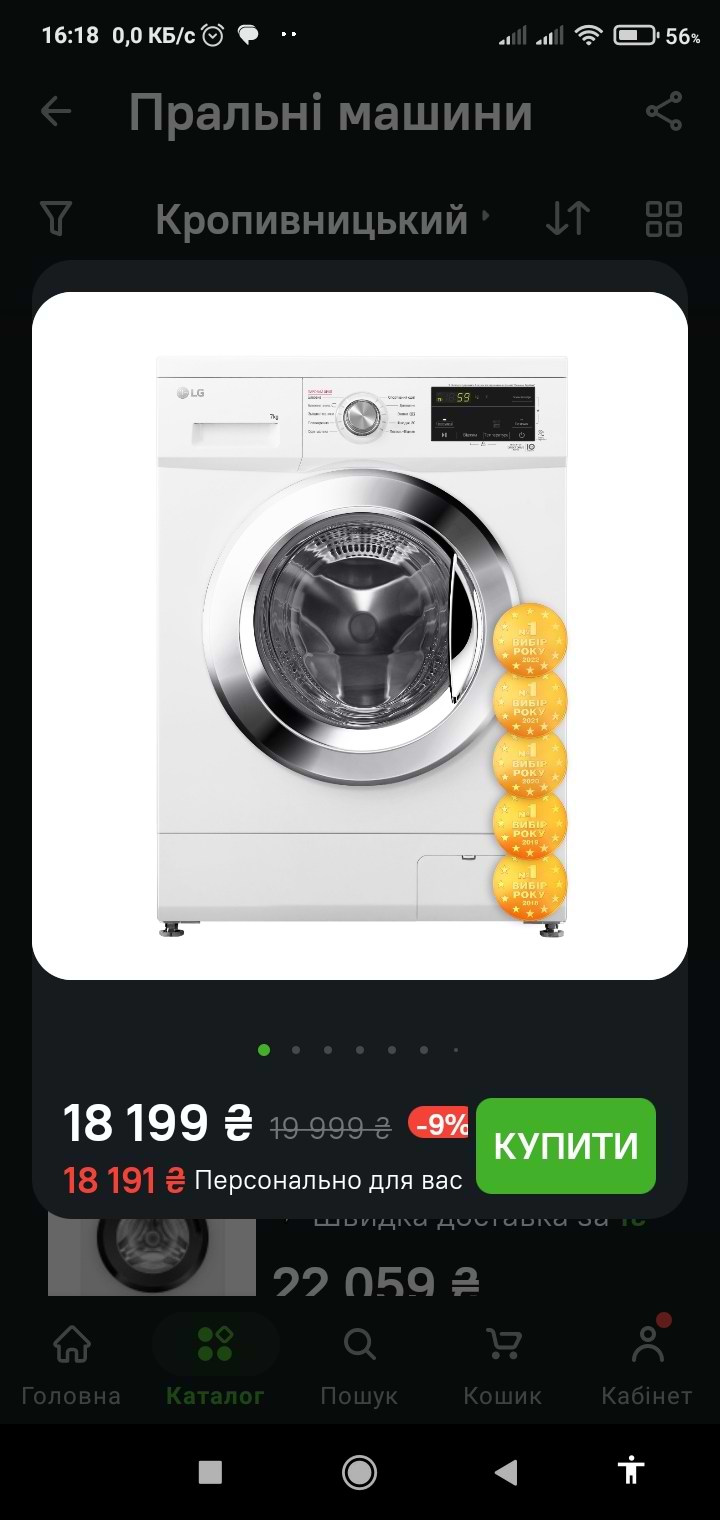720x1520 pixels.
Task: Switch to the Каталог tab
Action: click(215, 1364)
